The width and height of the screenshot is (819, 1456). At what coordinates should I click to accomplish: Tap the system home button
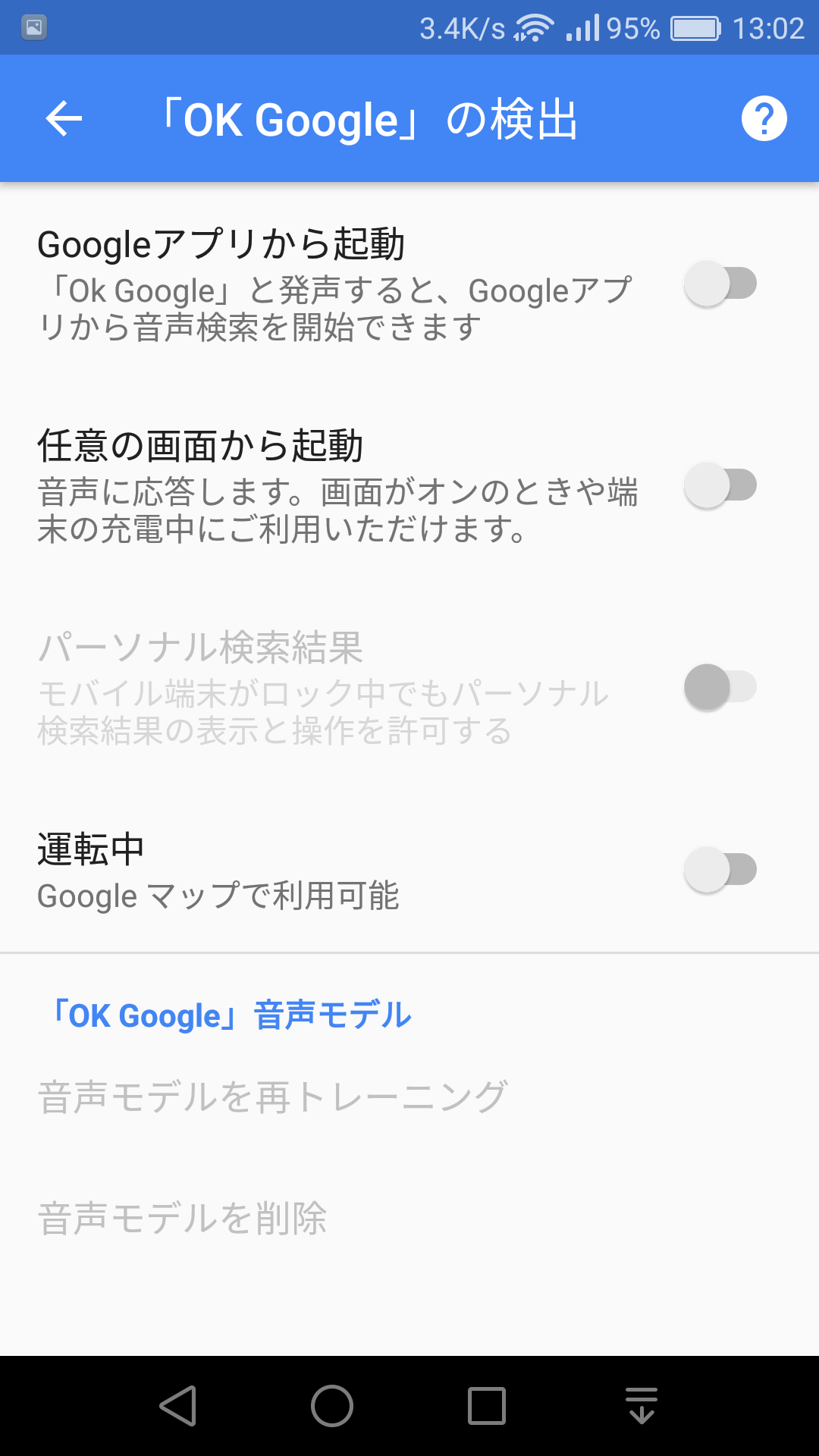(x=332, y=1406)
